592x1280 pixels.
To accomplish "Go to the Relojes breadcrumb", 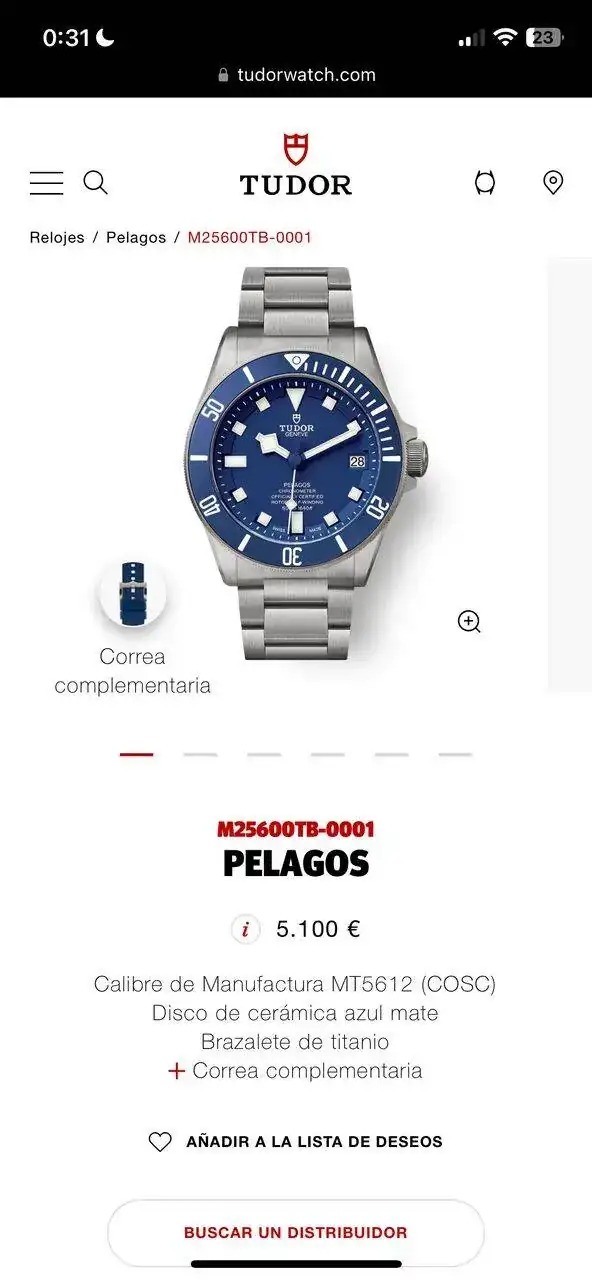I will click(57, 237).
